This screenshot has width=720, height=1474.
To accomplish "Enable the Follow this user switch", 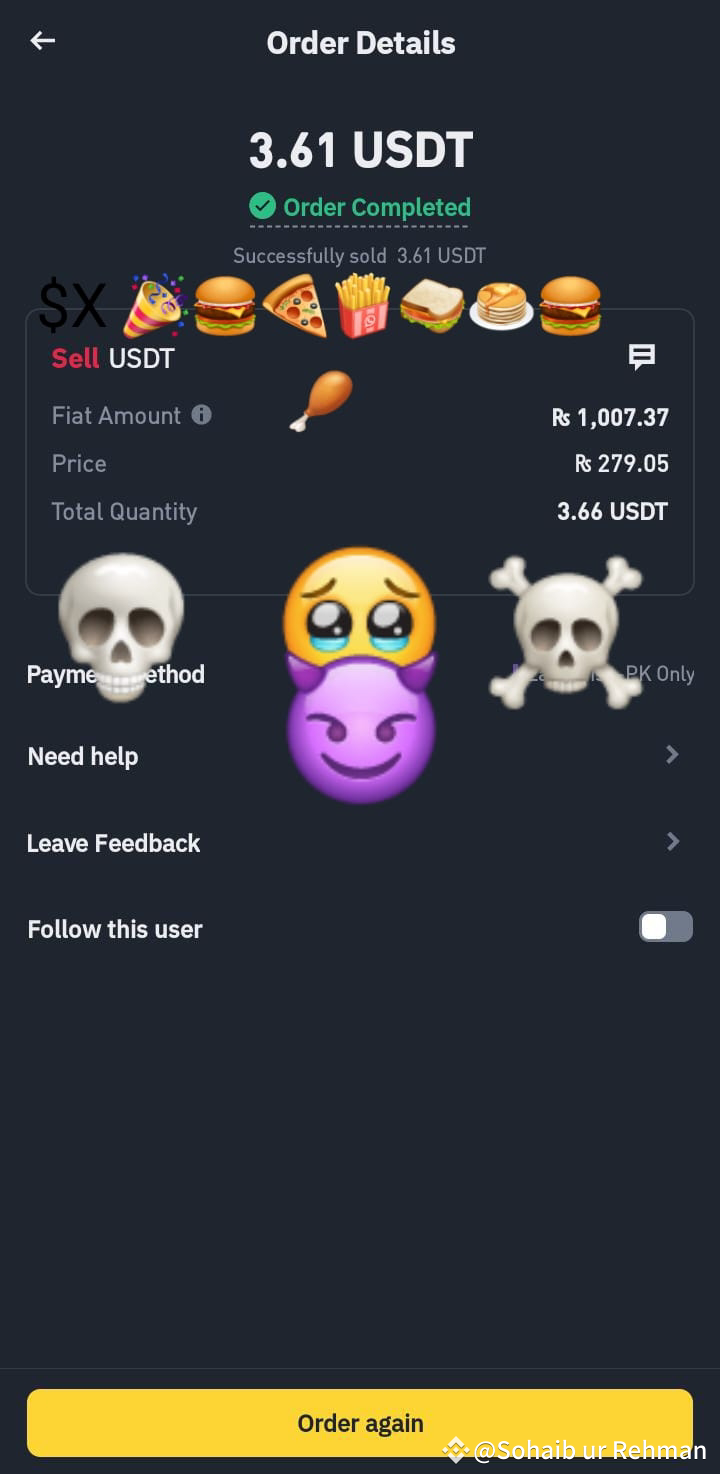I will pyautogui.click(x=665, y=926).
